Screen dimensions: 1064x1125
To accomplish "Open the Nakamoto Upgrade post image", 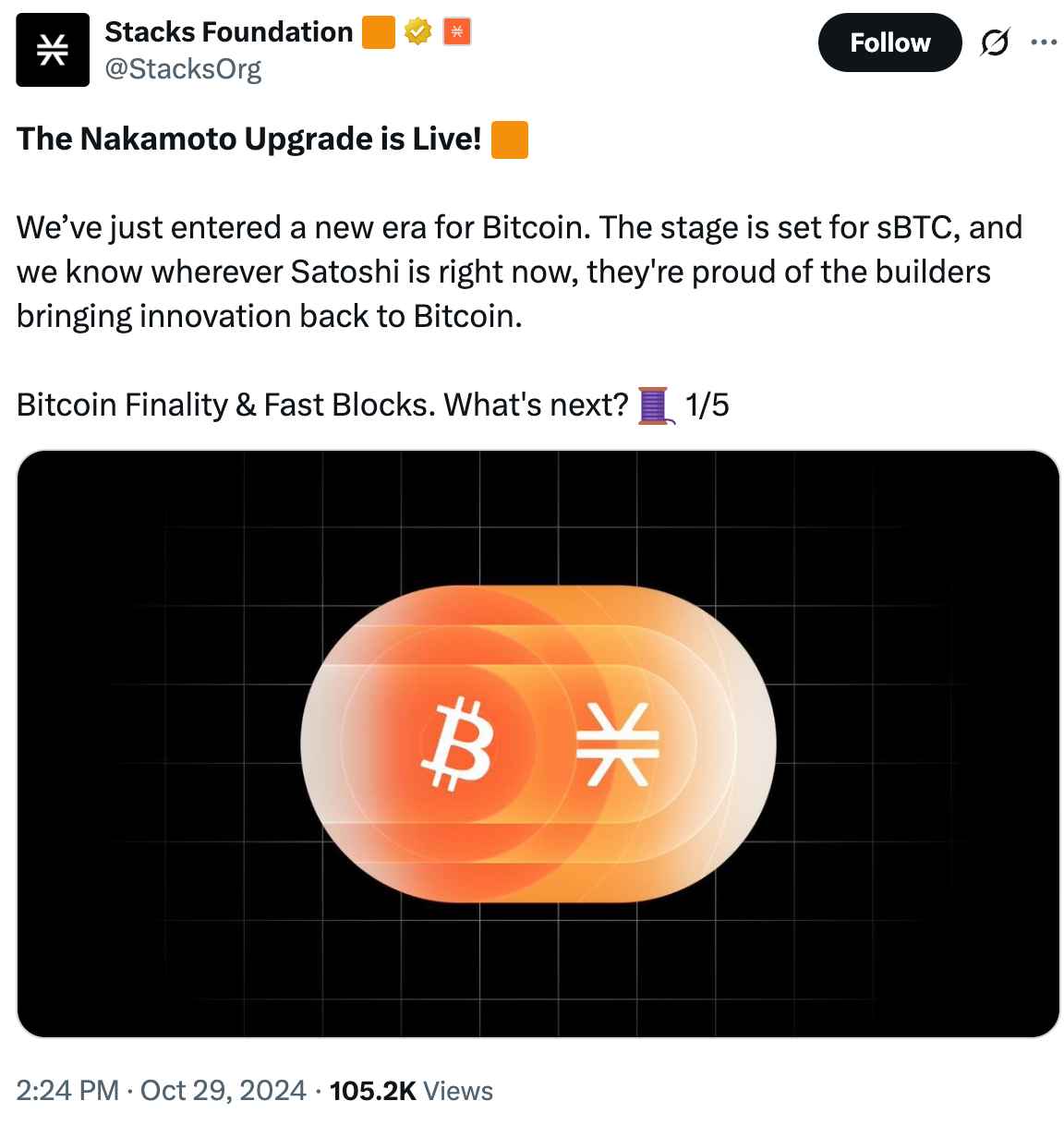I will 538,744.
